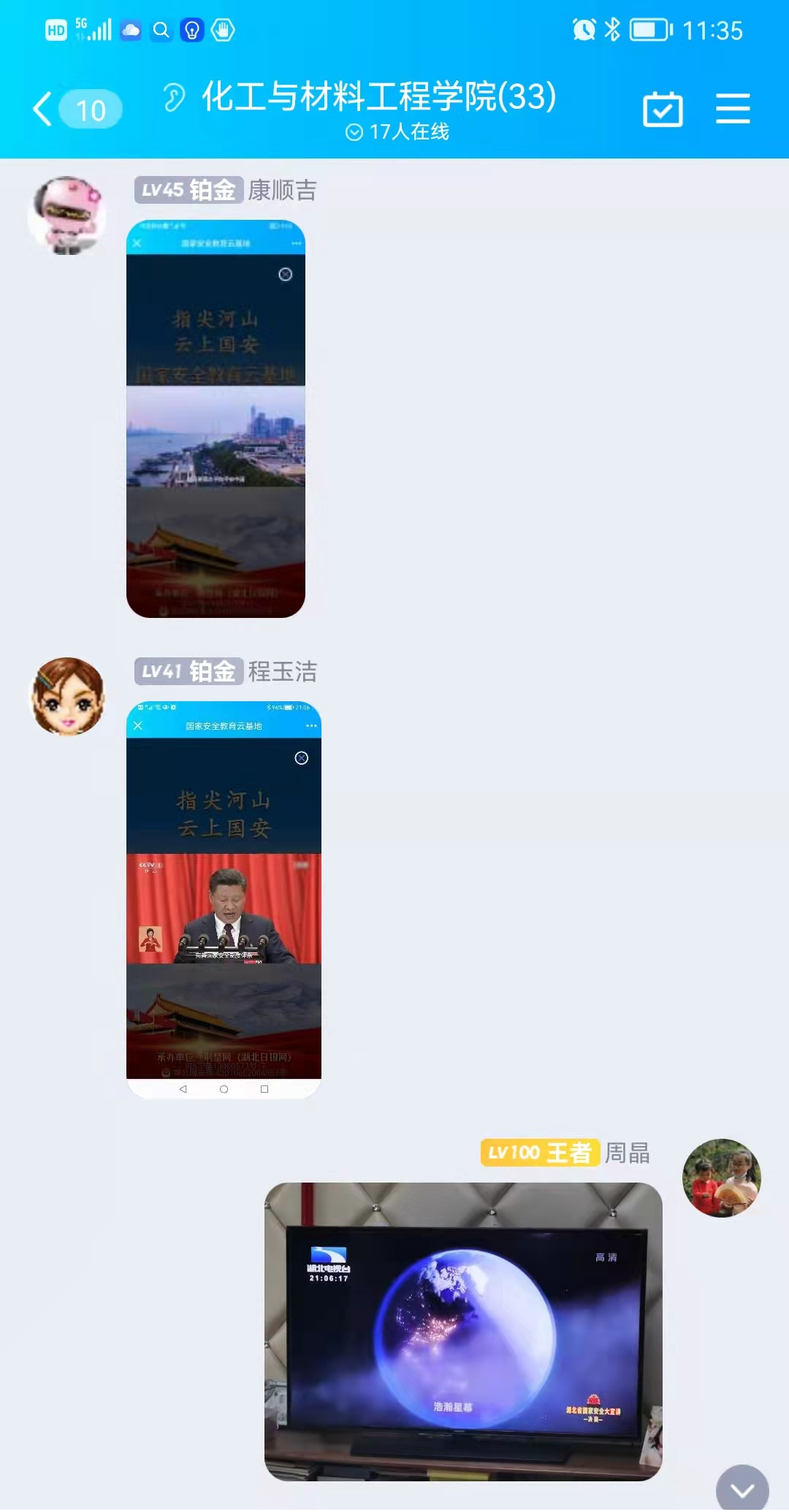Show the 17人在线 online members
Image resolution: width=789 pixels, height=1512 pixels.
pyautogui.click(x=398, y=131)
